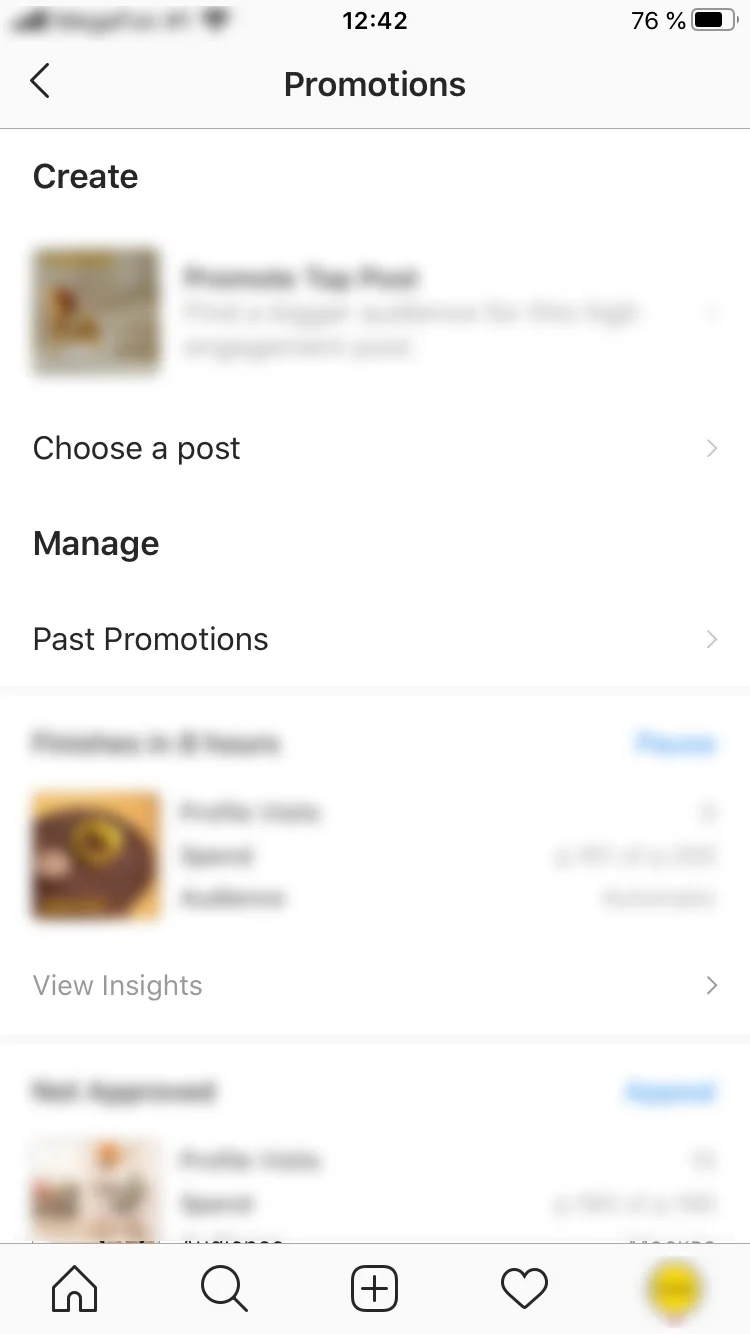Image resolution: width=750 pixels, height=1334 pixels.
Task: Open the Activity heart tab
Action: [524, 1288]
